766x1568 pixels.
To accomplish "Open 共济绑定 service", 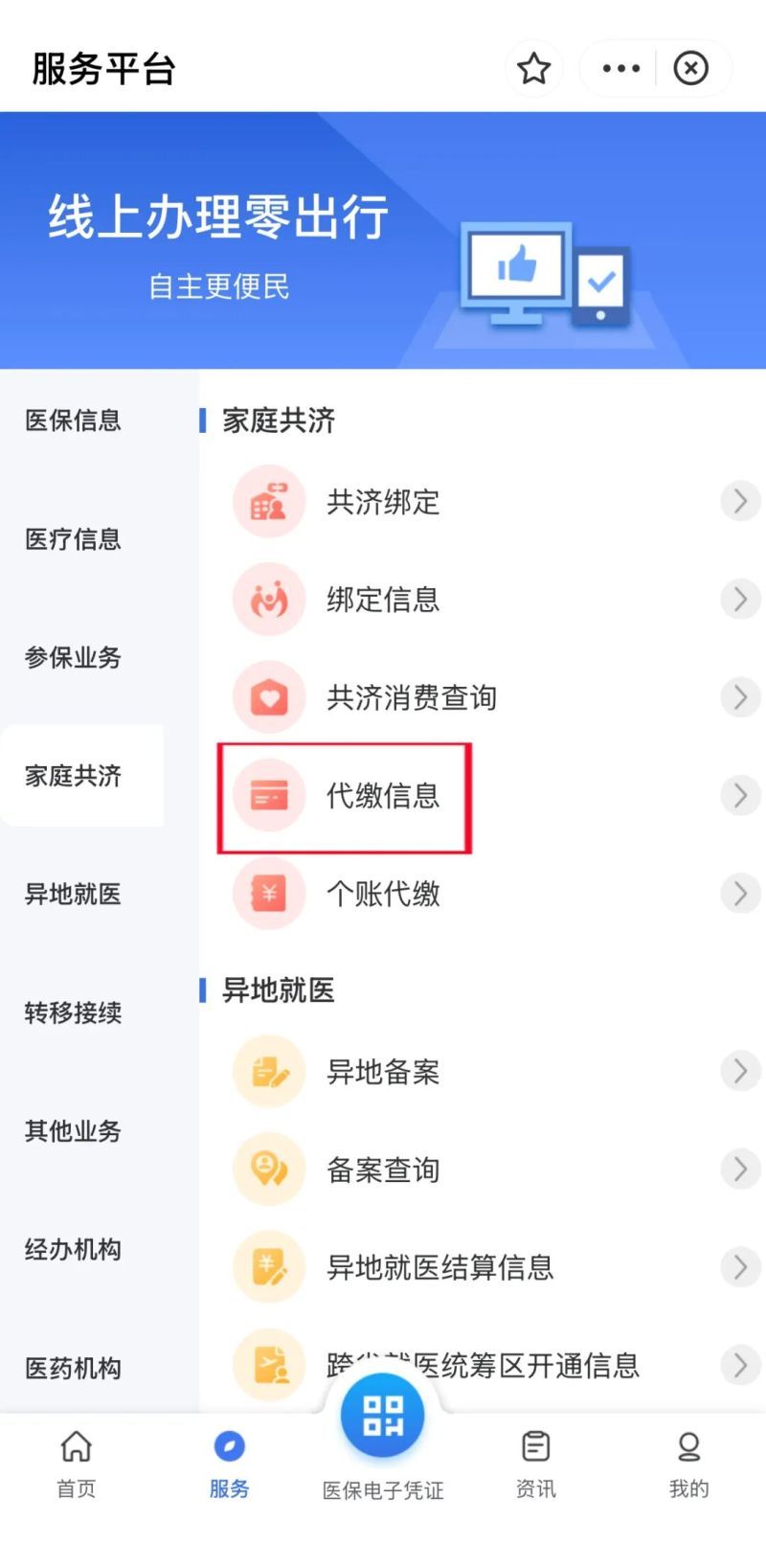I will pyautogui.click(x=383, y=502).
